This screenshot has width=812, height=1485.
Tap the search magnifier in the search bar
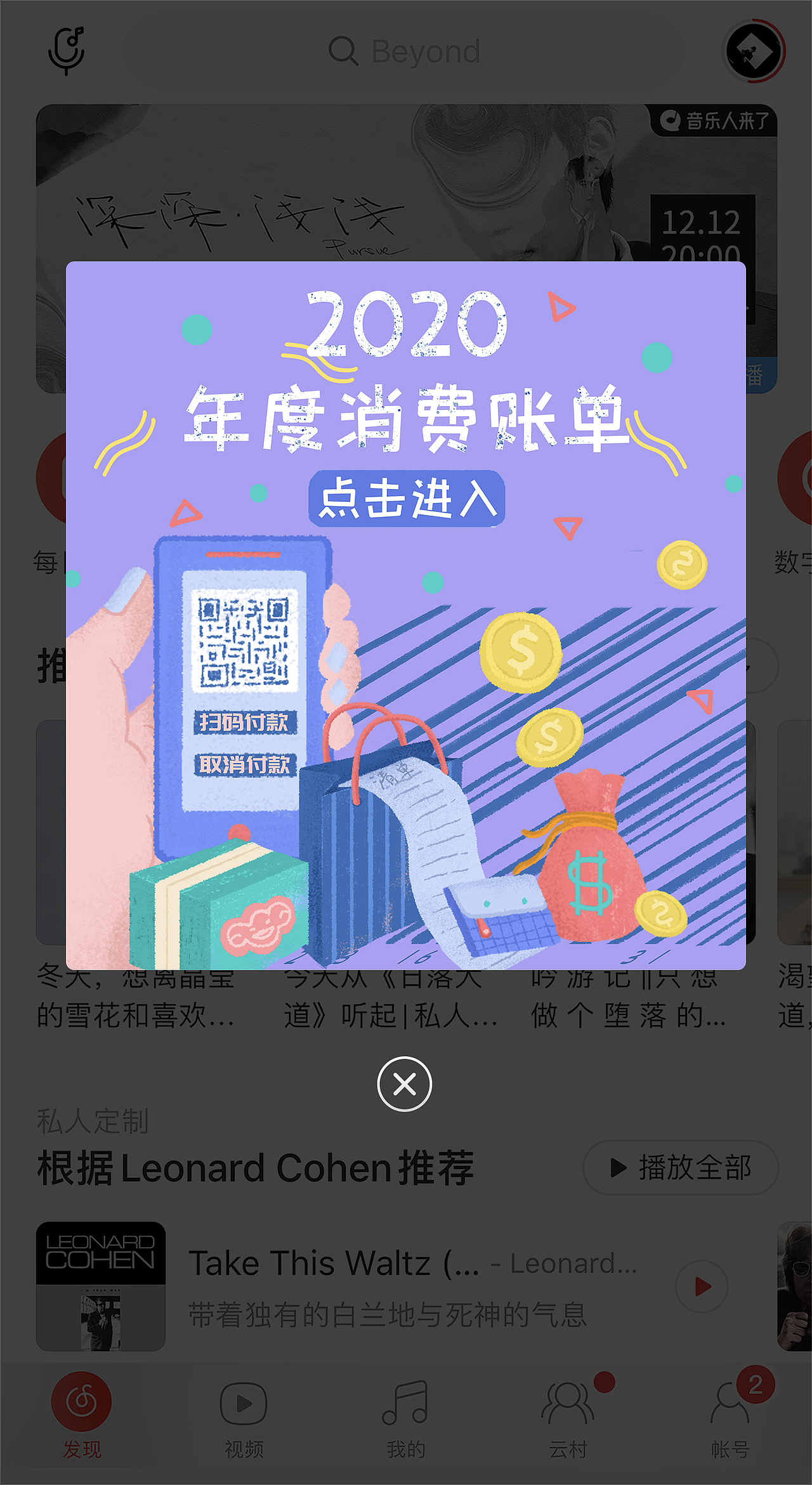(343, 51)
